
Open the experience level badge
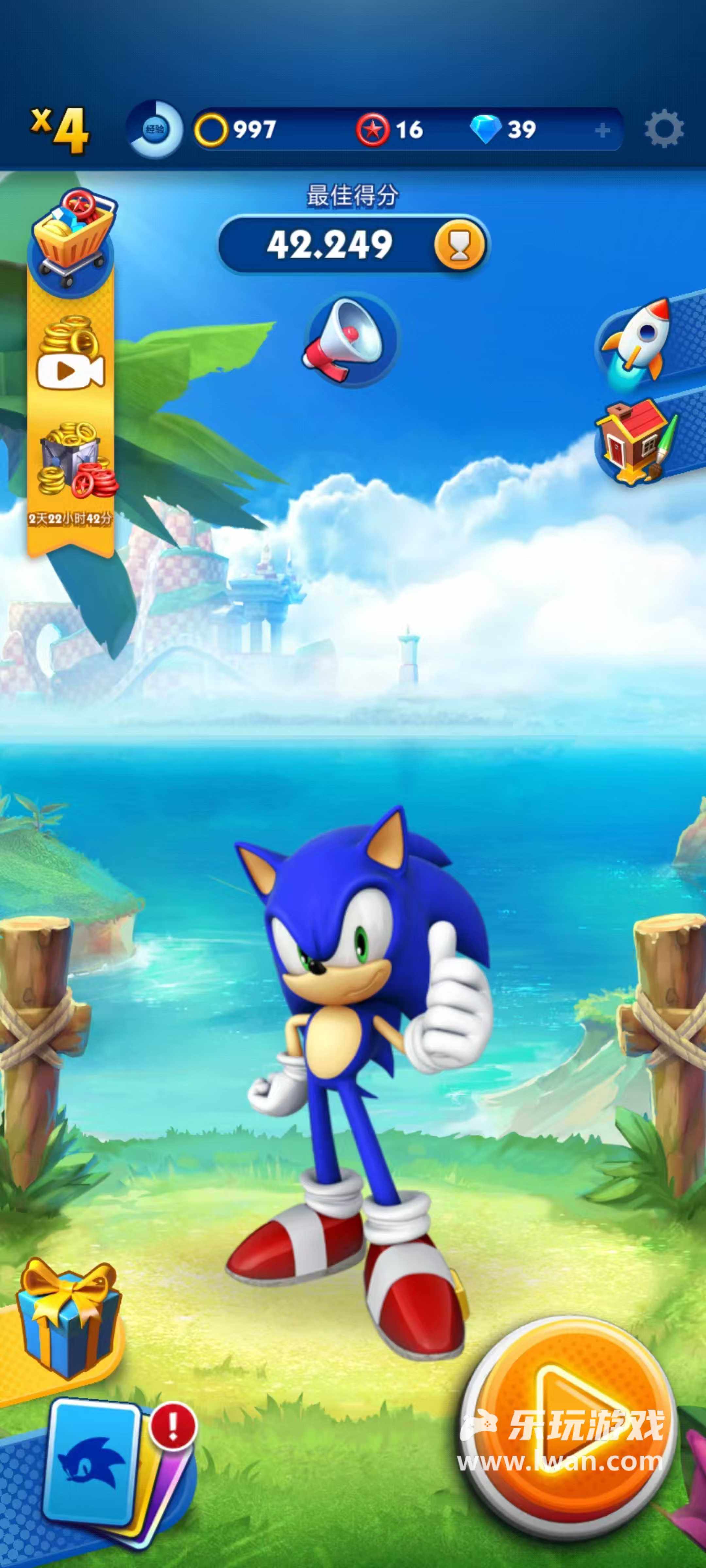coord(155,130)
